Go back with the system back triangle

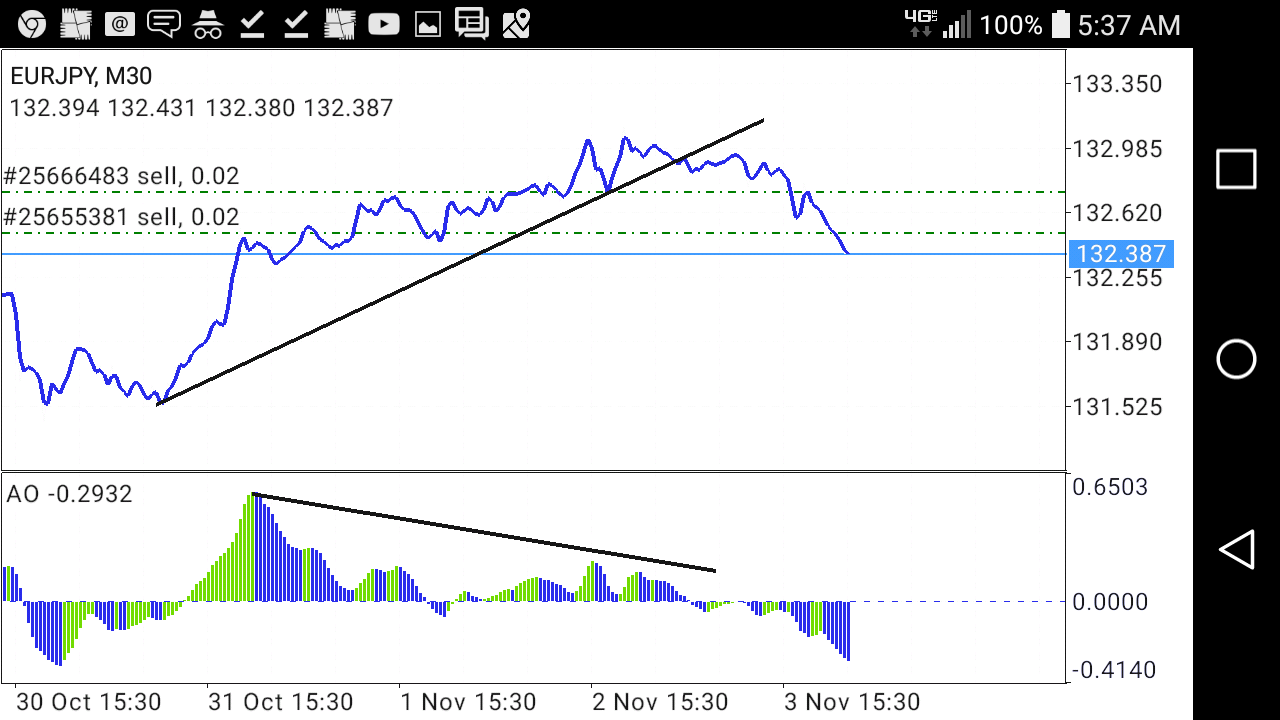click(1237, 549)
